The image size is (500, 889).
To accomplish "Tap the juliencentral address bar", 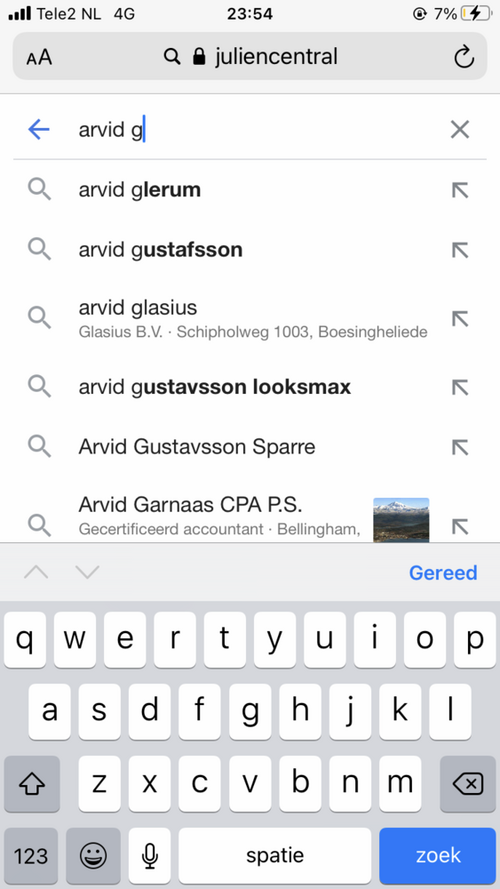I will (x=250, y=56).
